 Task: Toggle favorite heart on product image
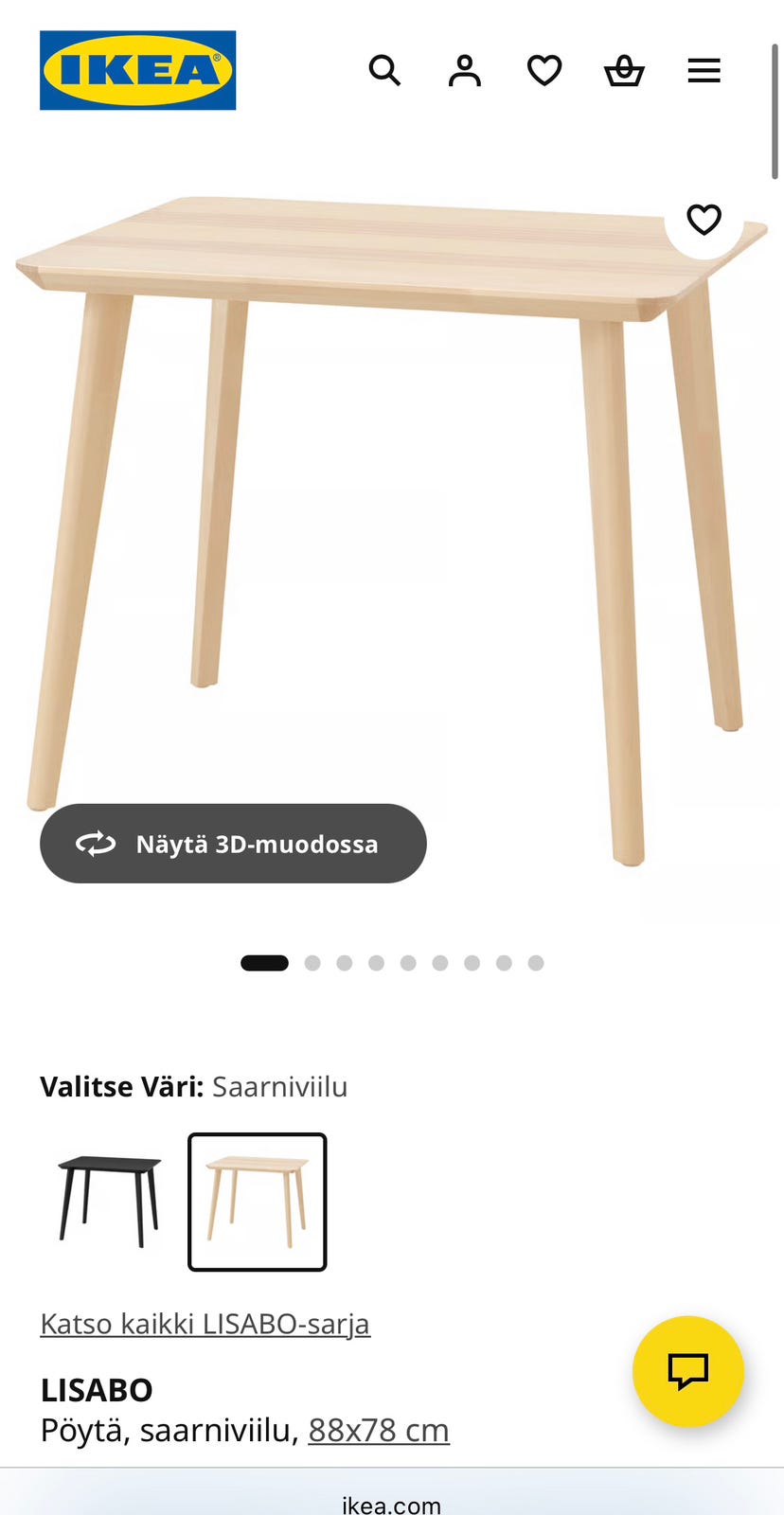point(703,219)
